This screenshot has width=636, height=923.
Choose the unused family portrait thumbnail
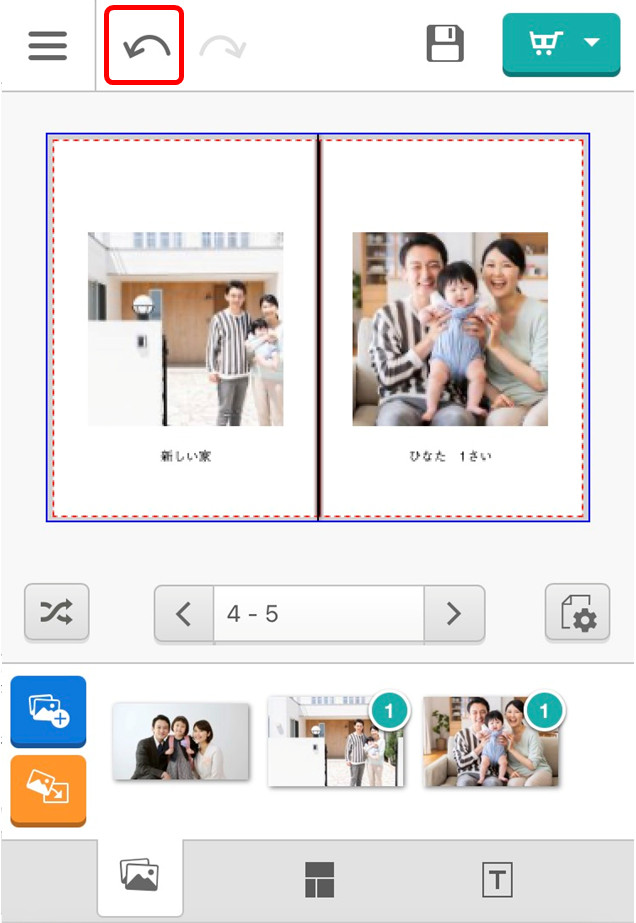pos(180,741)
